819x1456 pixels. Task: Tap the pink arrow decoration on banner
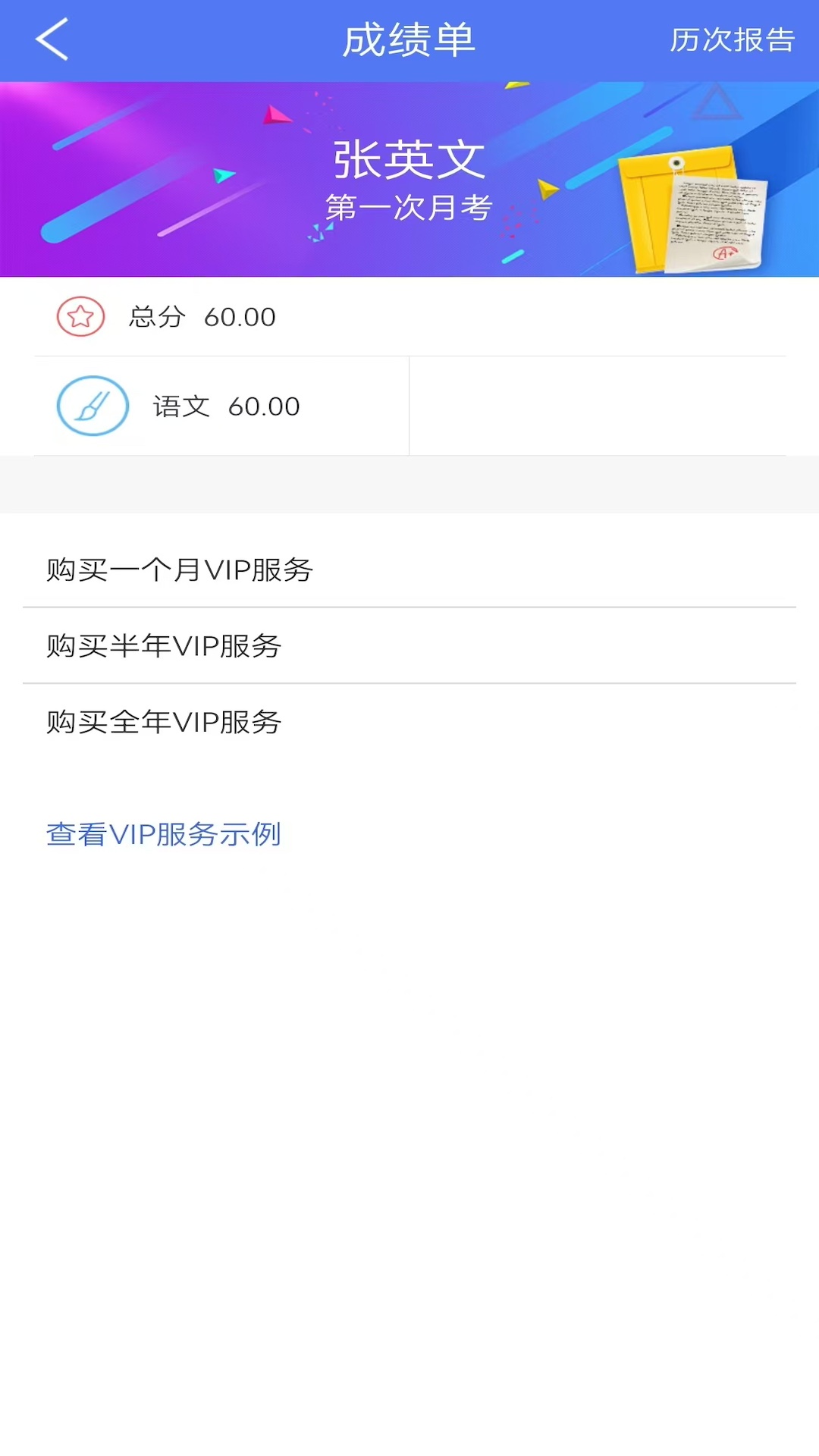[x=275, y=115]
